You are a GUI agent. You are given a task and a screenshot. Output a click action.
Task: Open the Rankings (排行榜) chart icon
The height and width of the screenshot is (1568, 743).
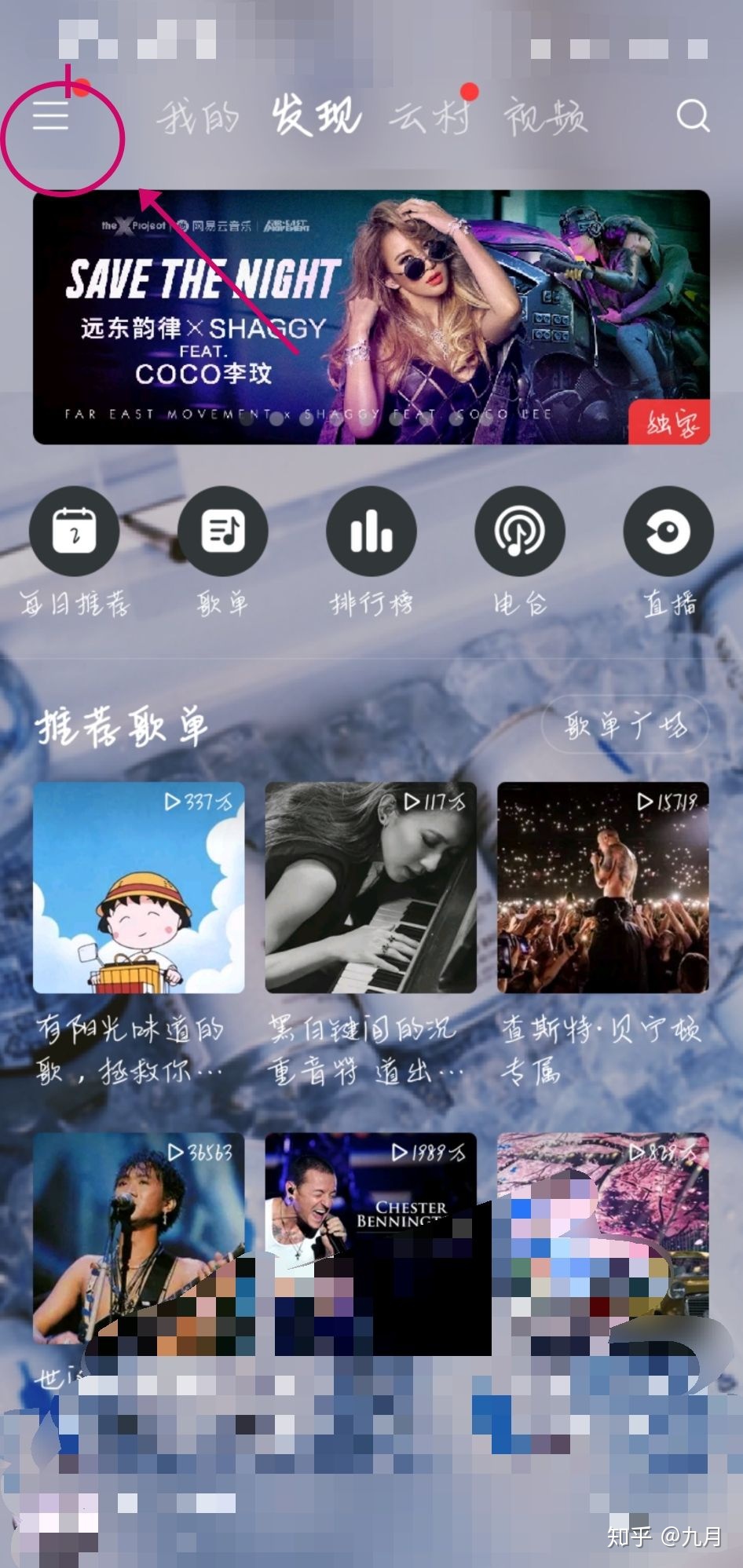click(371, 531)
